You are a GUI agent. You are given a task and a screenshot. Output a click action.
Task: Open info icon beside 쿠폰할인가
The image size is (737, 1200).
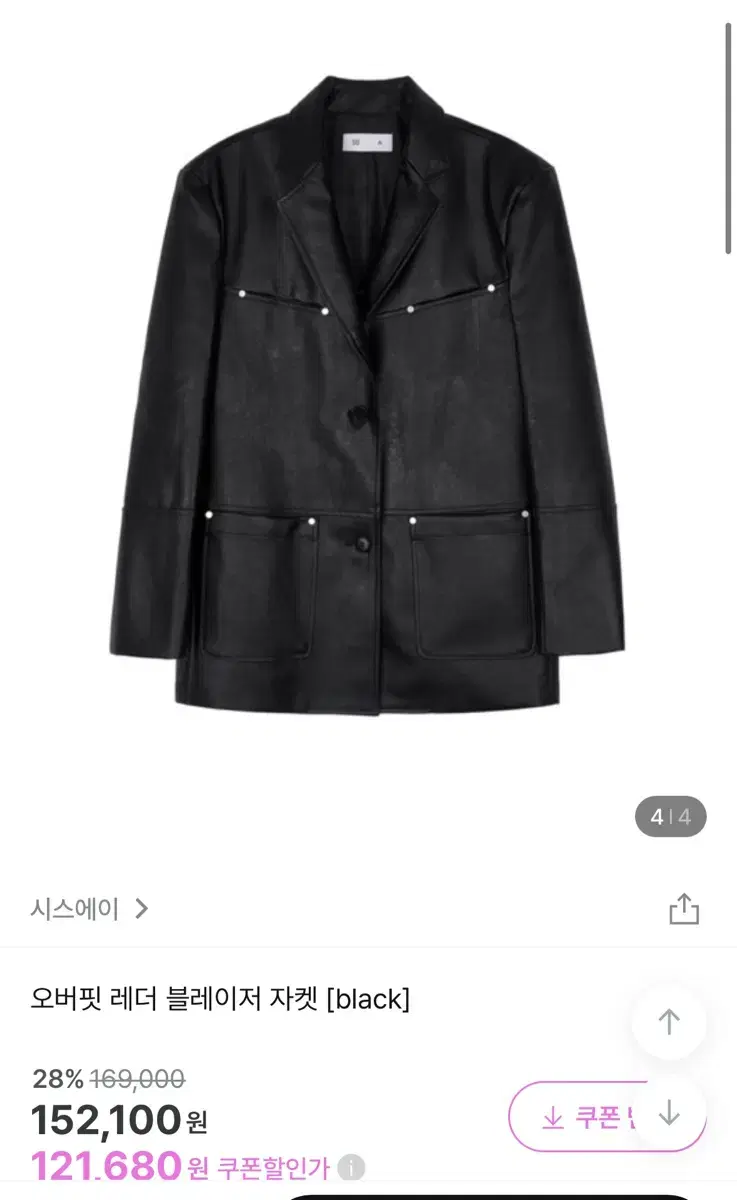click(351, 1167)
